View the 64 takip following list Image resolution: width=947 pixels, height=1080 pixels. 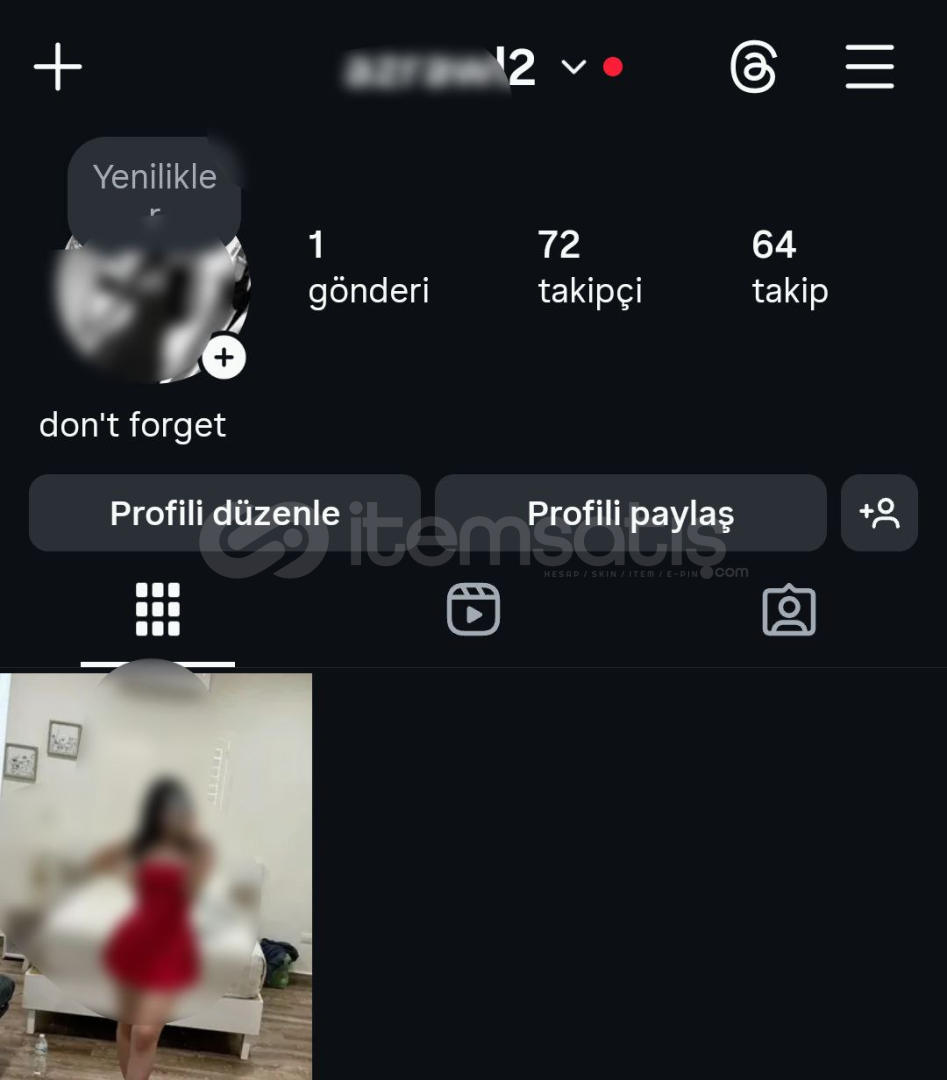click(789, 267)
